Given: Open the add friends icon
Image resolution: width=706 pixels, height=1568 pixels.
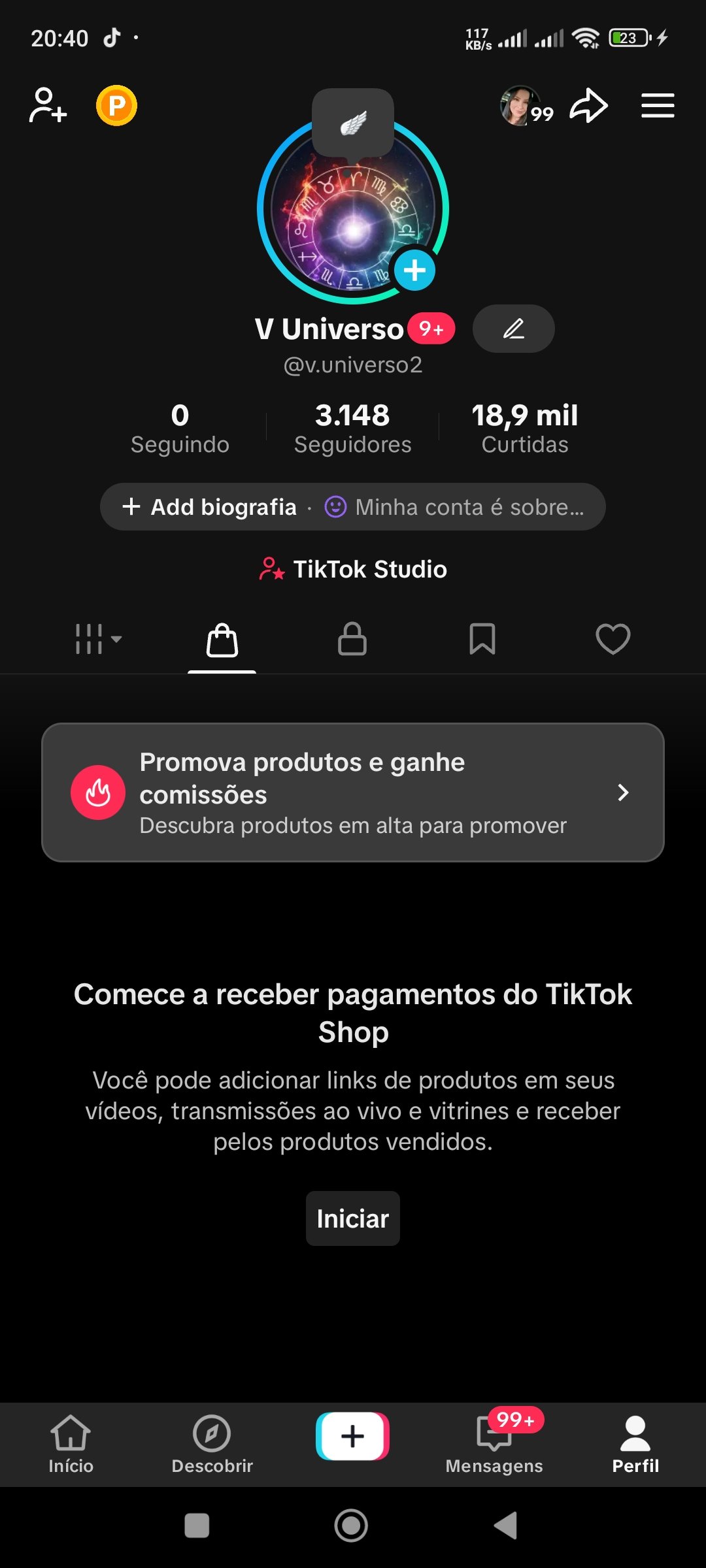Looking at the screenshot, I should (x=48, y=105).
